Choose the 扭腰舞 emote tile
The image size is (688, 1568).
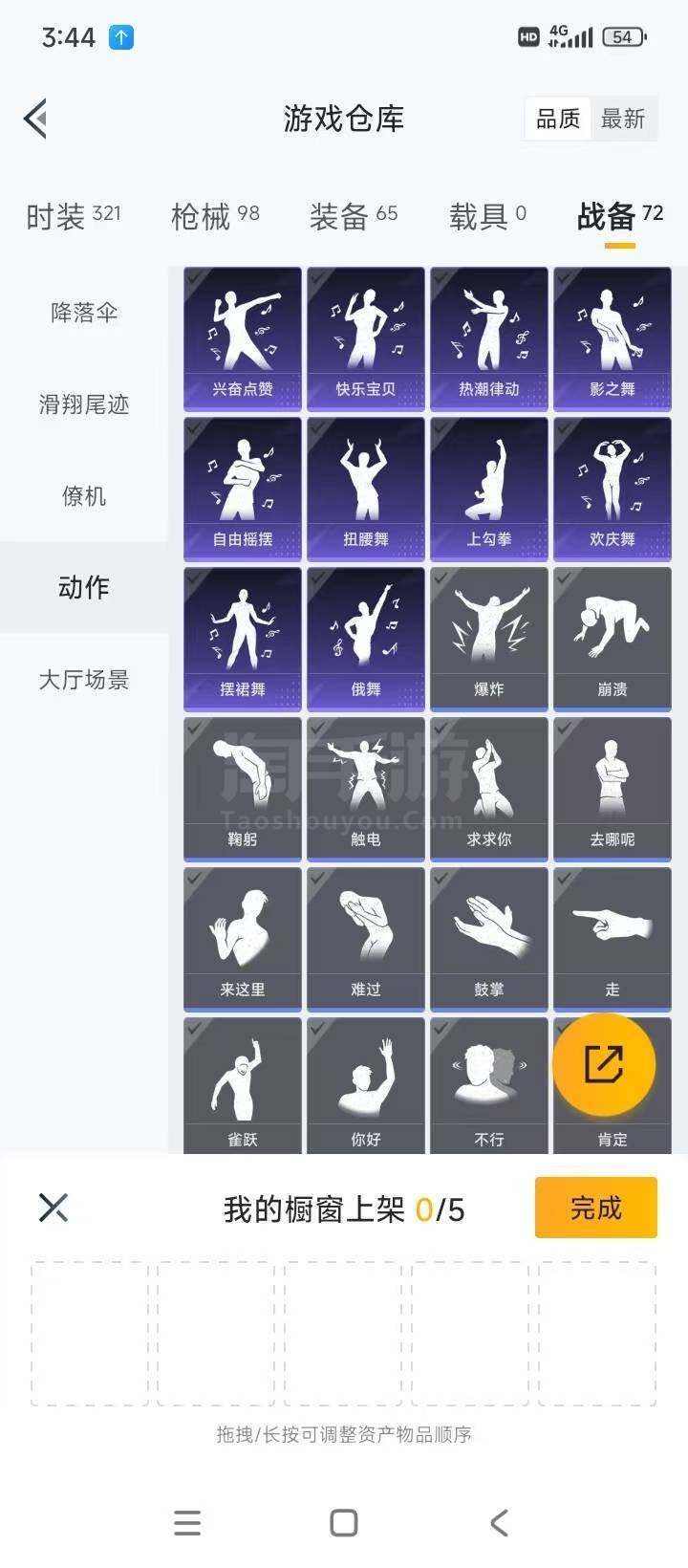(366, 489)
